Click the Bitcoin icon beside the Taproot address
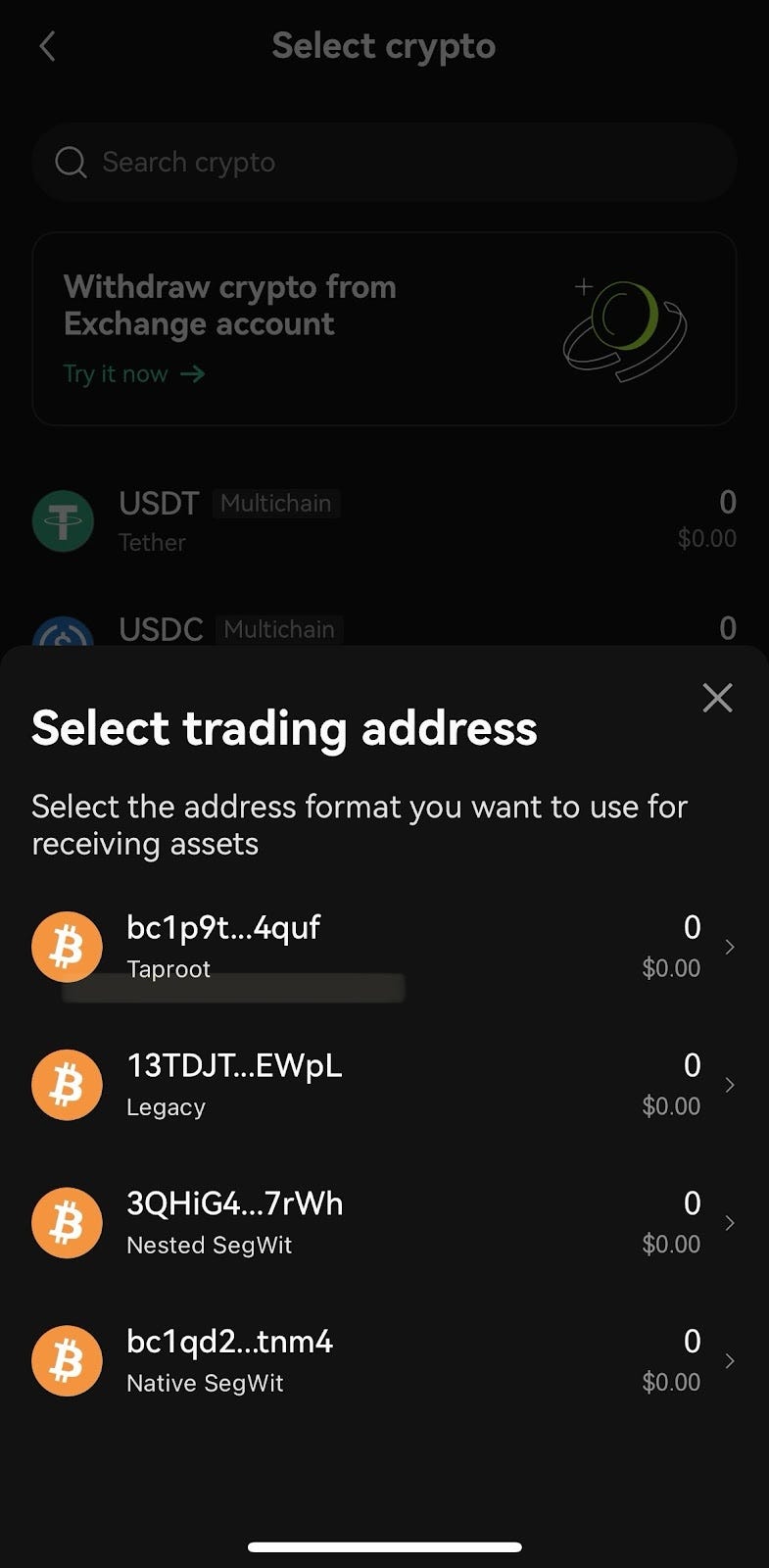Screen dimensions: 769x1568 tap(67, 947)
